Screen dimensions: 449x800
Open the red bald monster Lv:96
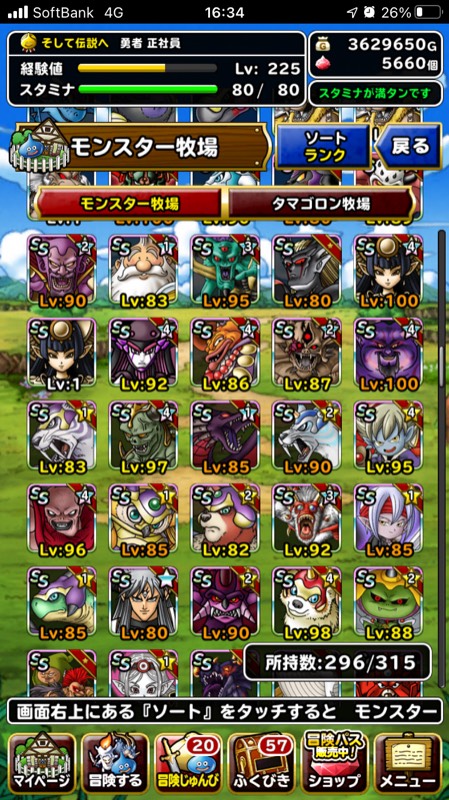[62, 521]
